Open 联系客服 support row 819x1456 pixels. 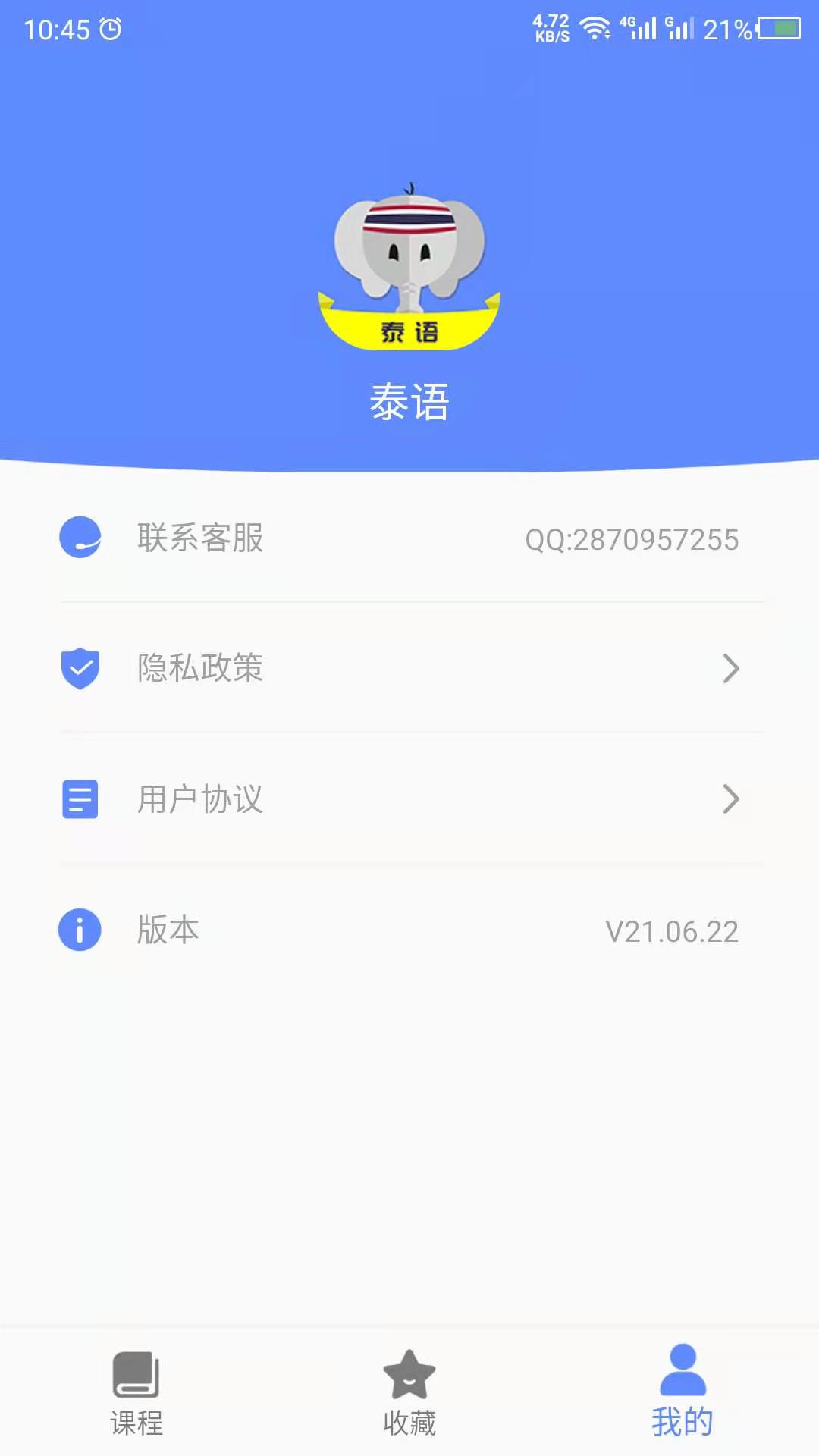click(x=409, y=538)
